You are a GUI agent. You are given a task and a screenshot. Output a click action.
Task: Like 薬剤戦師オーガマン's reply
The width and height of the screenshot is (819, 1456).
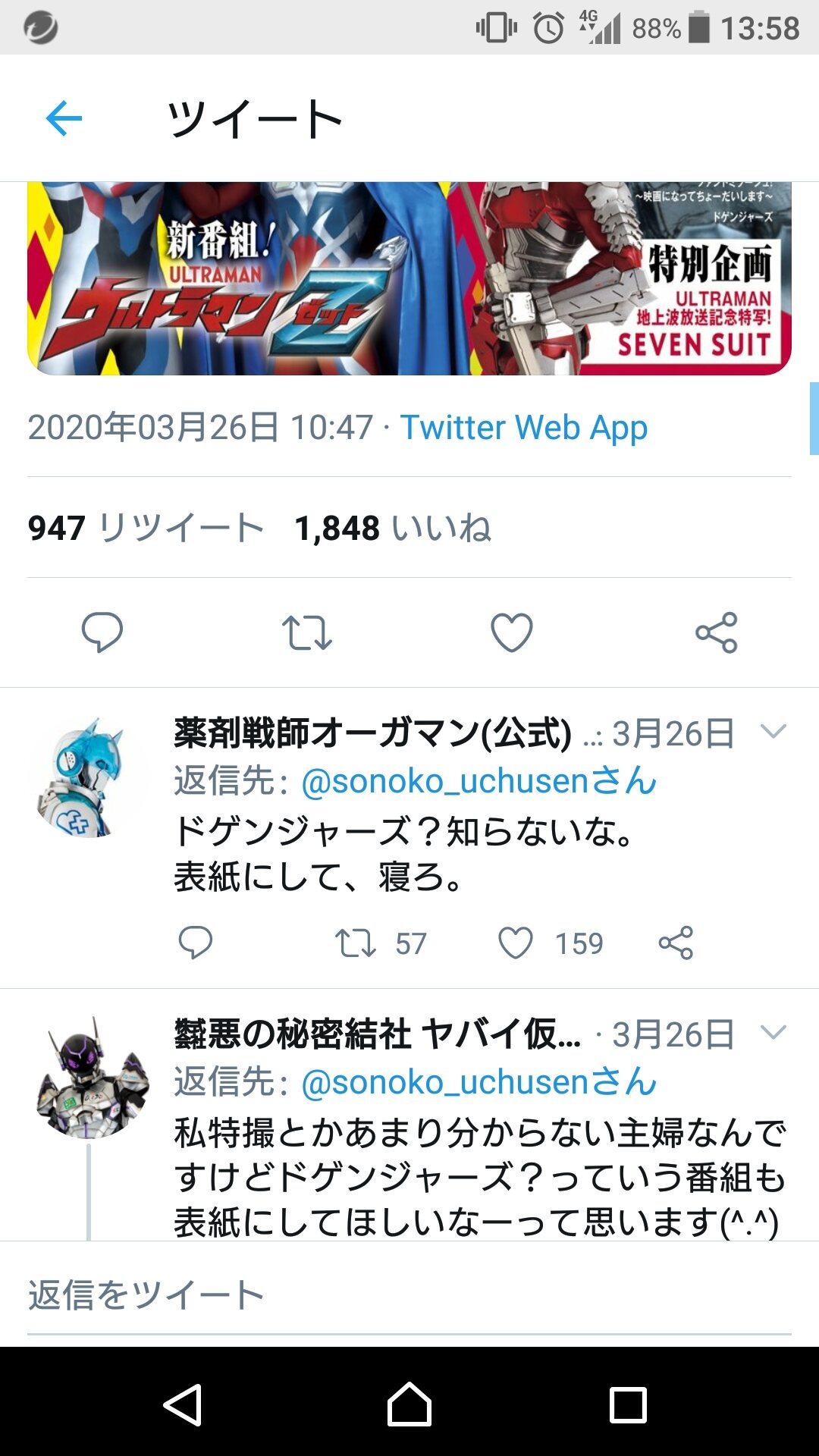(x=516, y=943)
